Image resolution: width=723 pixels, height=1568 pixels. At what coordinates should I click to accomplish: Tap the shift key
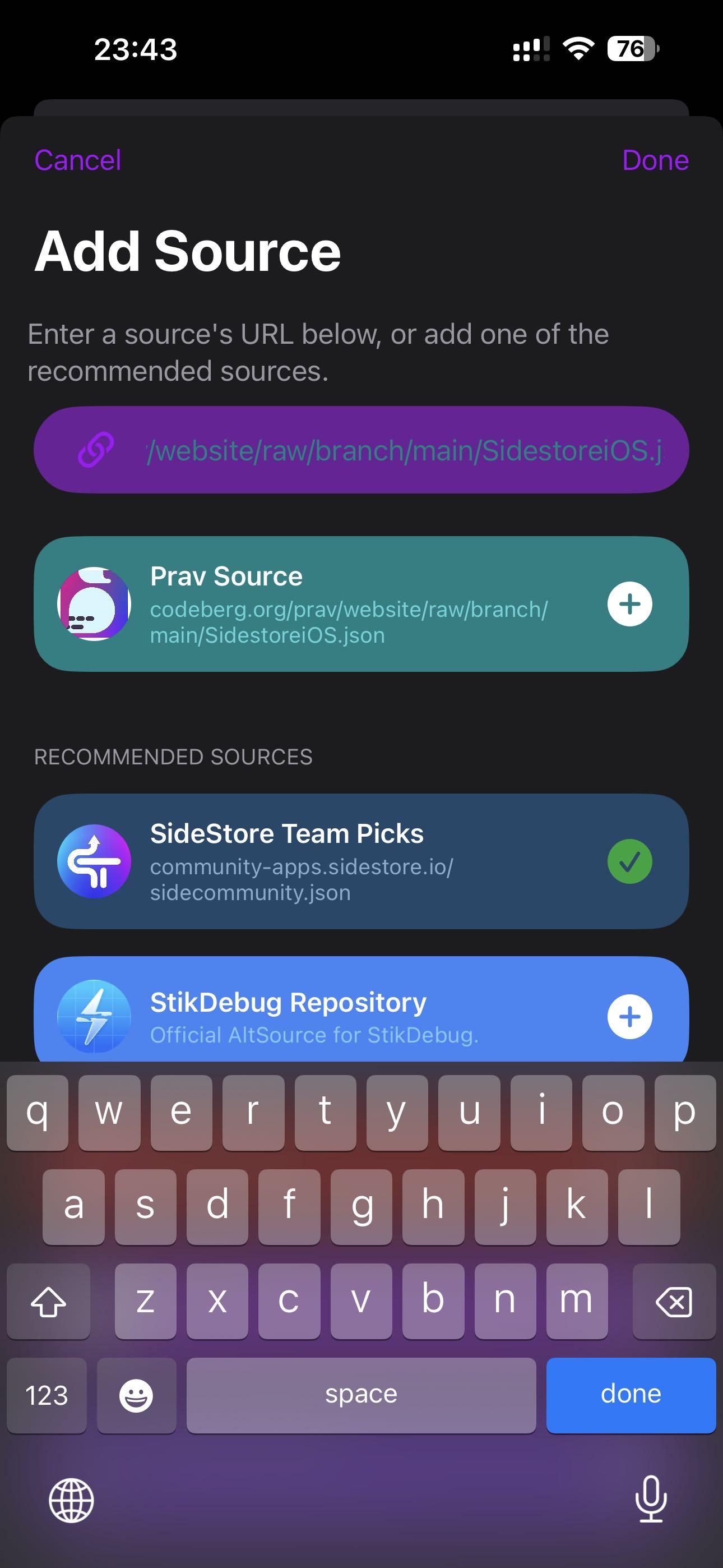(49, 1301)
